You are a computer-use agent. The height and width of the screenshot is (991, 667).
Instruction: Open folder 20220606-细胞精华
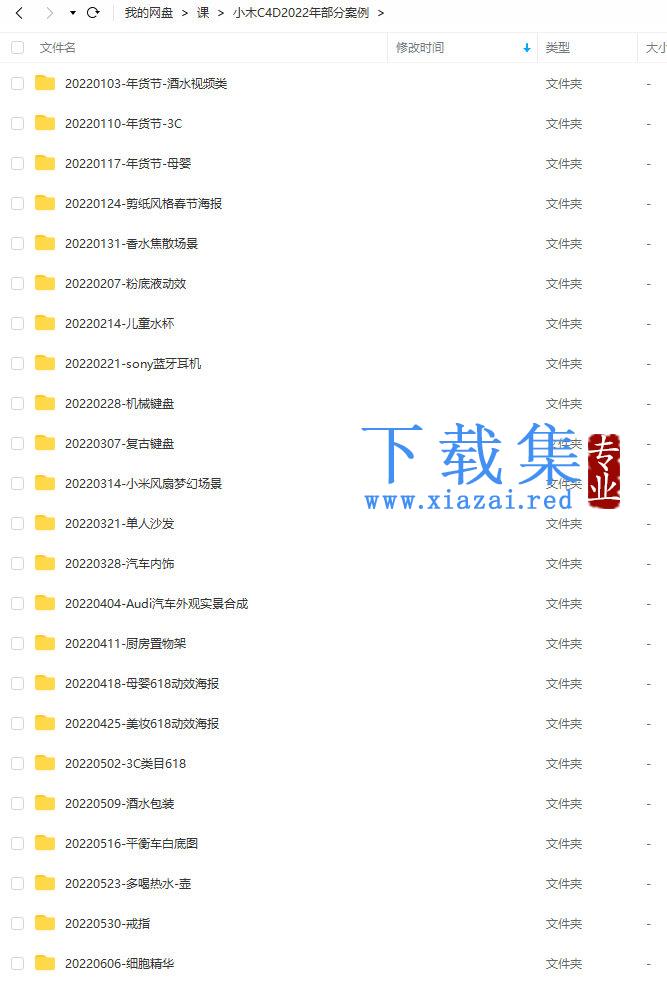pyautogui.click(x=119, y=963)
